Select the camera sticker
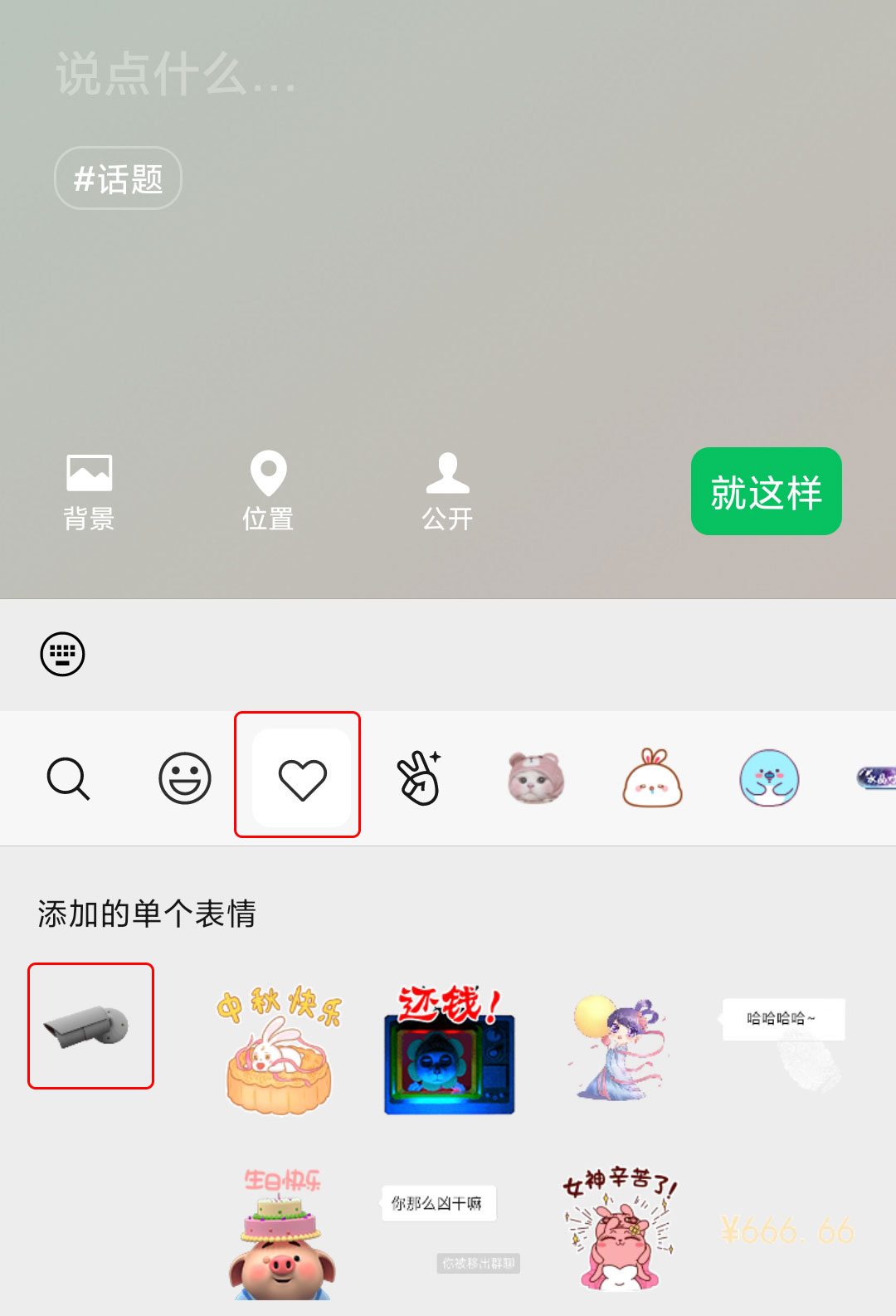Image resolution: width=896 pixels, height=1316 pixels. pos(90,1026)
